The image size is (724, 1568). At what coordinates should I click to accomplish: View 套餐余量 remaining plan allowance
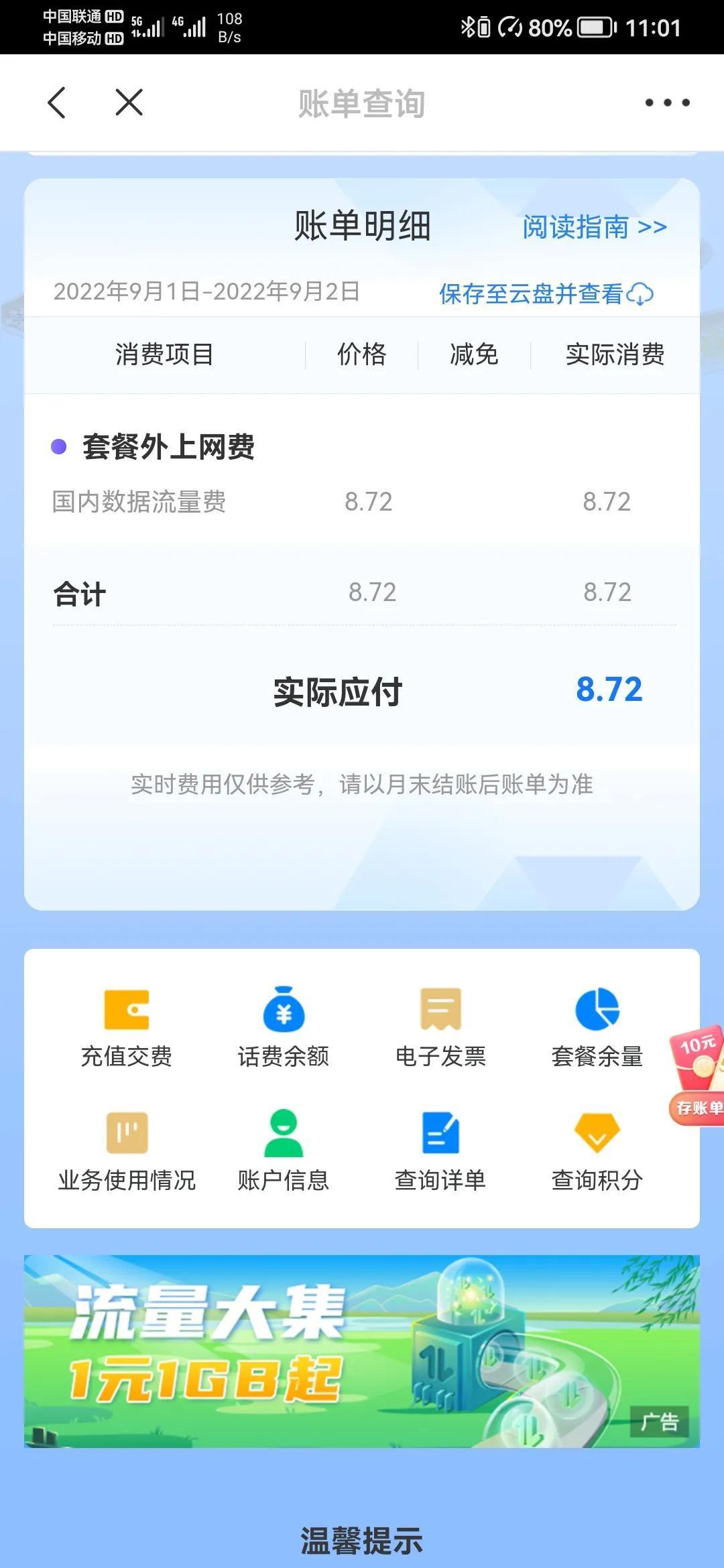click(x=597, y=1027)
